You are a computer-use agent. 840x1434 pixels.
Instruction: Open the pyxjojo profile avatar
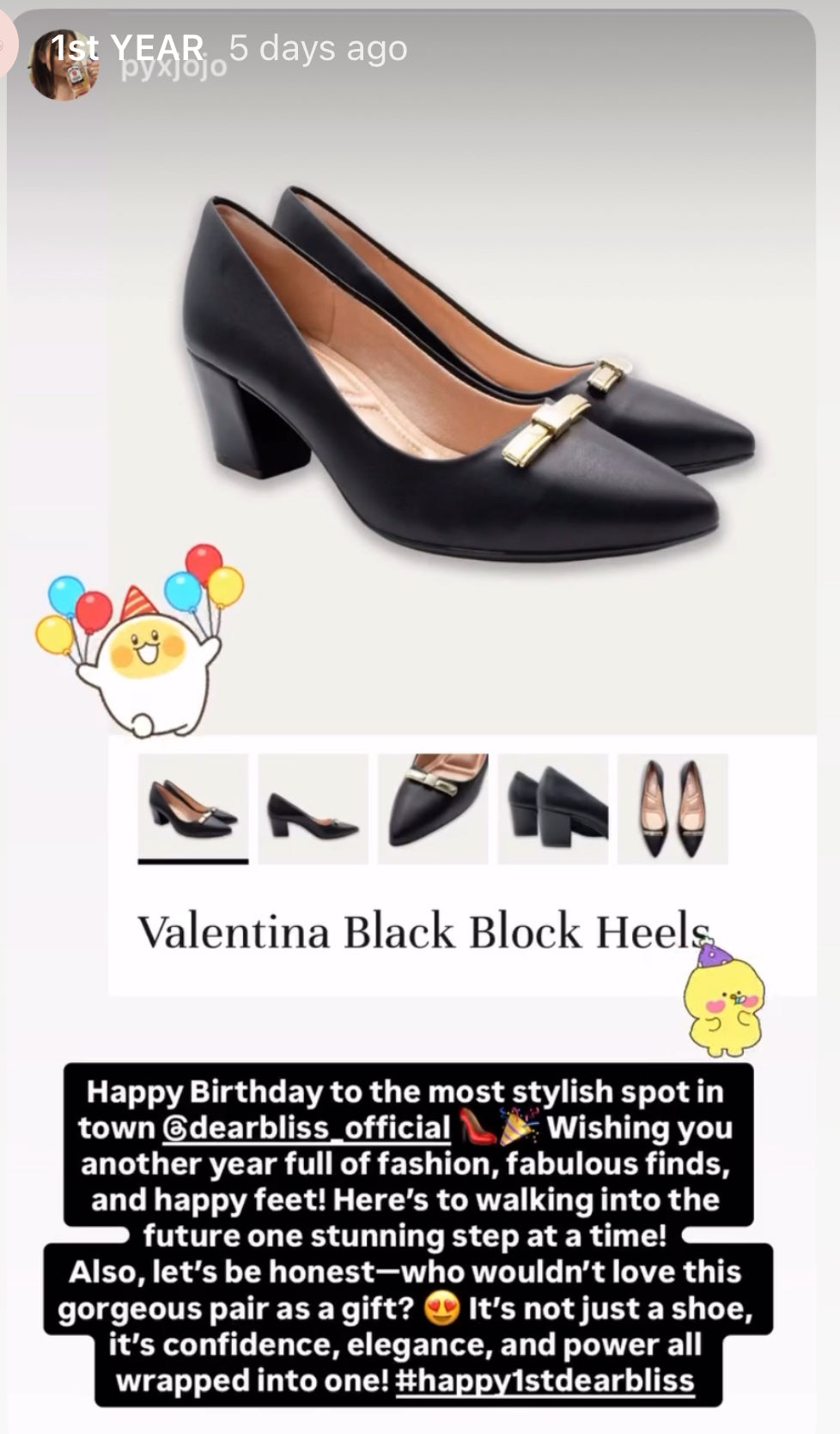pyautogui.click(x=62, y=67)
